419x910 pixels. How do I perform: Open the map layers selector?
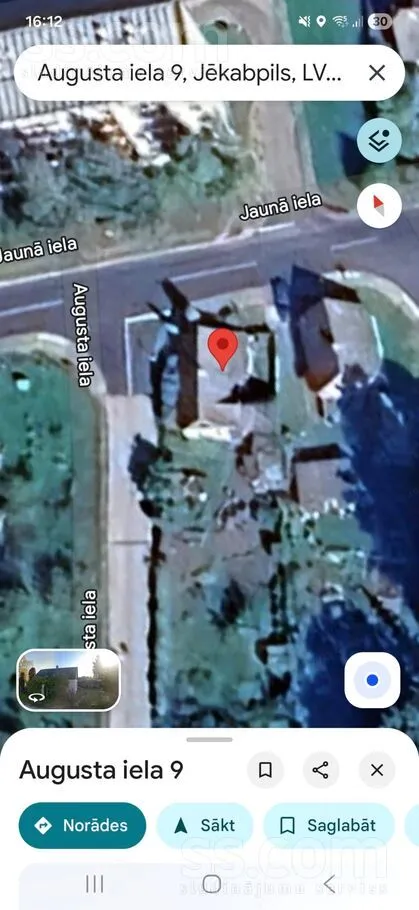[379, 140]
